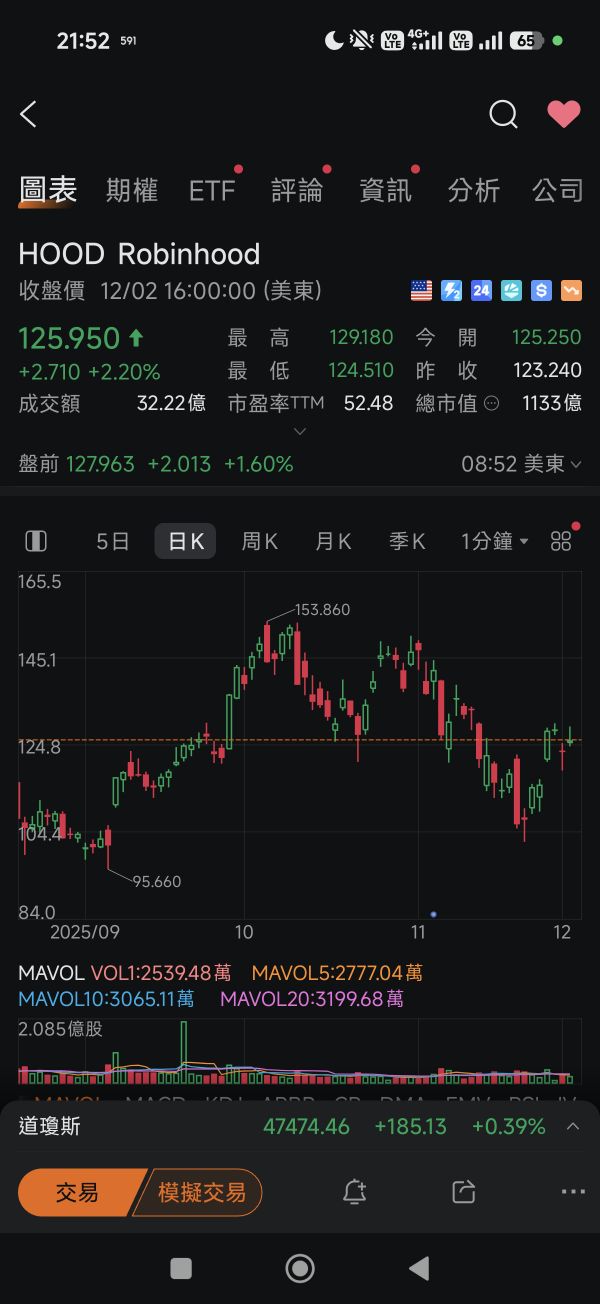Image resolution: width=600 pixels, height=1304 pixels.
Task: Select the 周K chart period
Action: (259, 541)
